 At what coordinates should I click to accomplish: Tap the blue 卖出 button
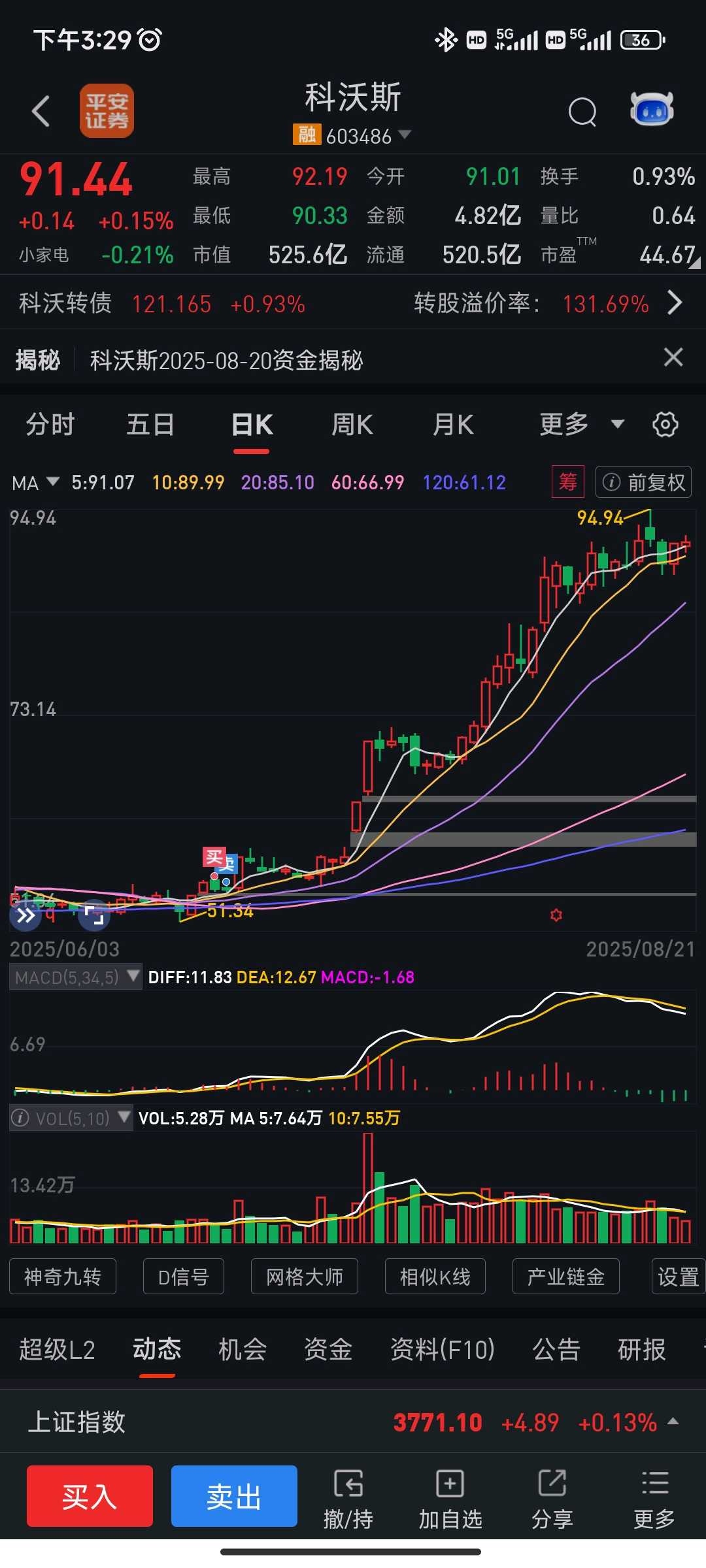(x=234, y=1496)
